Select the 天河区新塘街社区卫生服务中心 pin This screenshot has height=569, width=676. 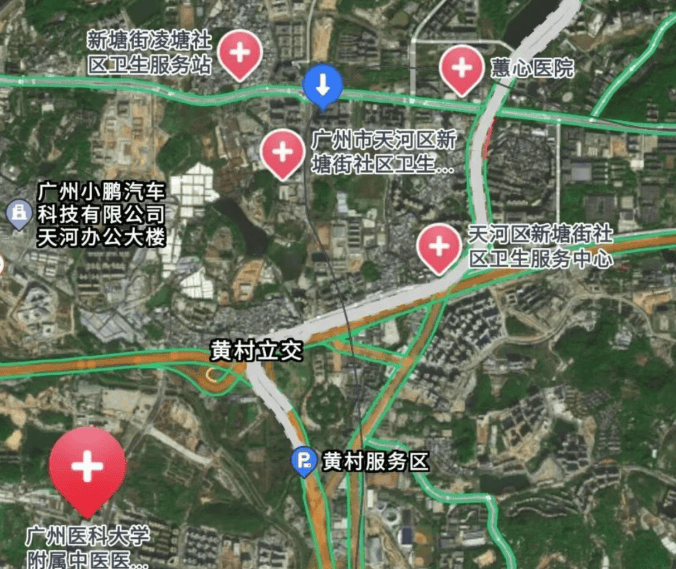pyautogui.click(x=438, y=247)
